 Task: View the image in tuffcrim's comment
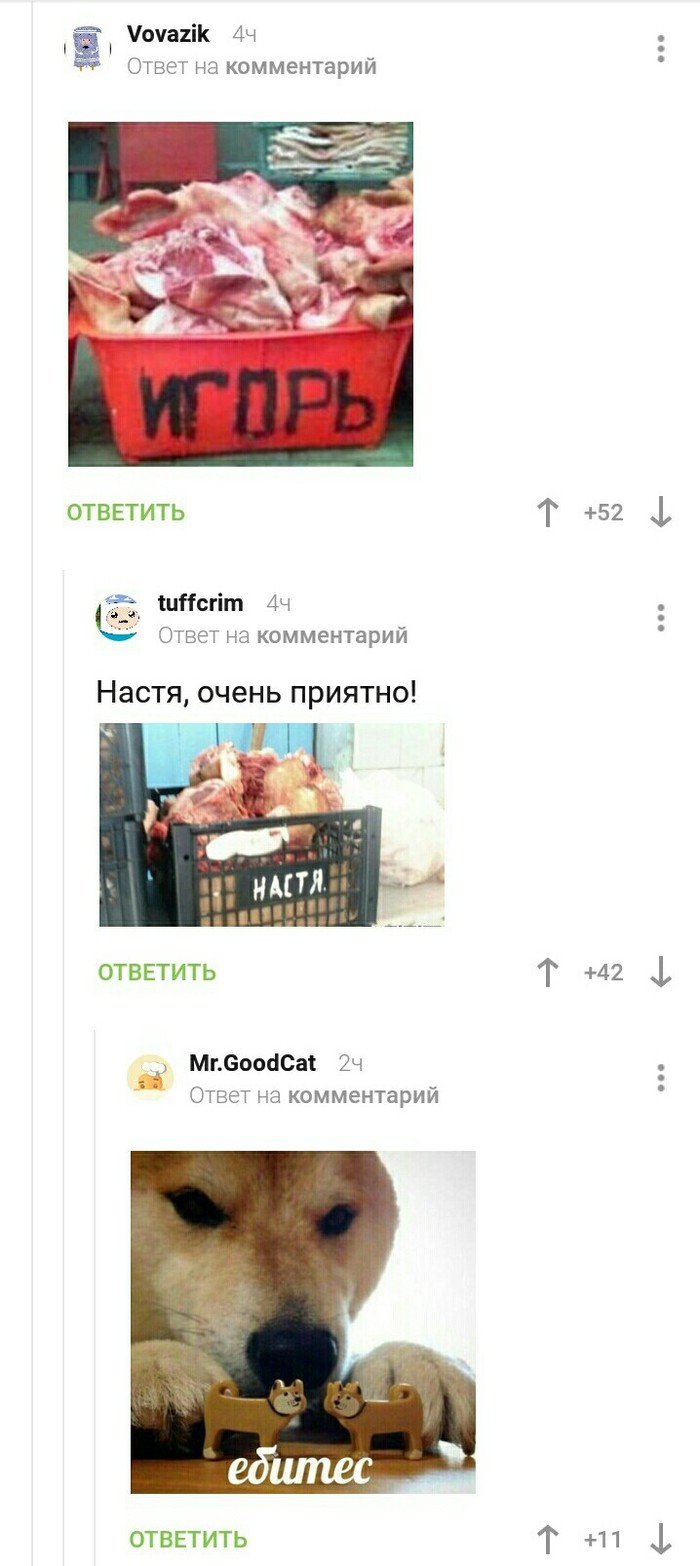tap(271, 825)
